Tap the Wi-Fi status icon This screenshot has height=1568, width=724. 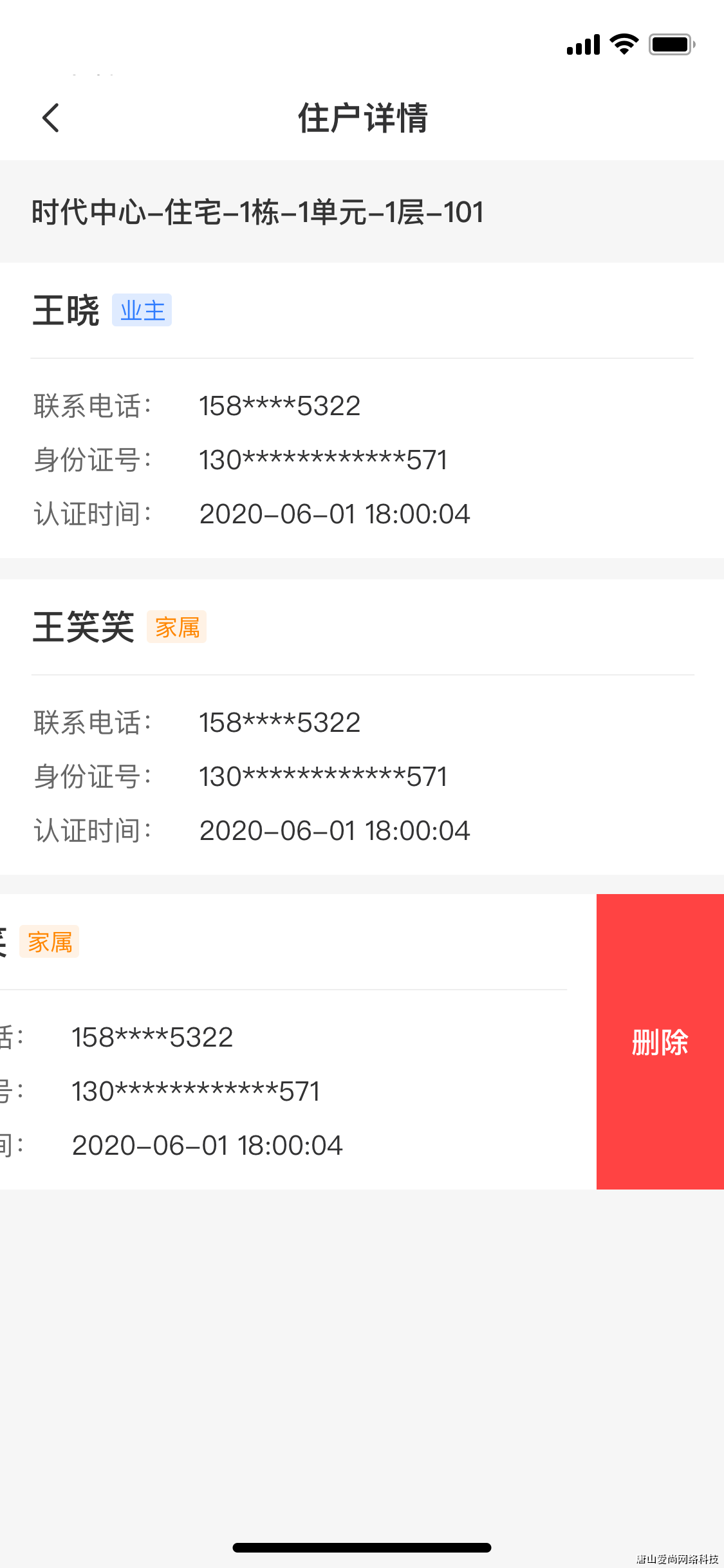click(621, 42)
